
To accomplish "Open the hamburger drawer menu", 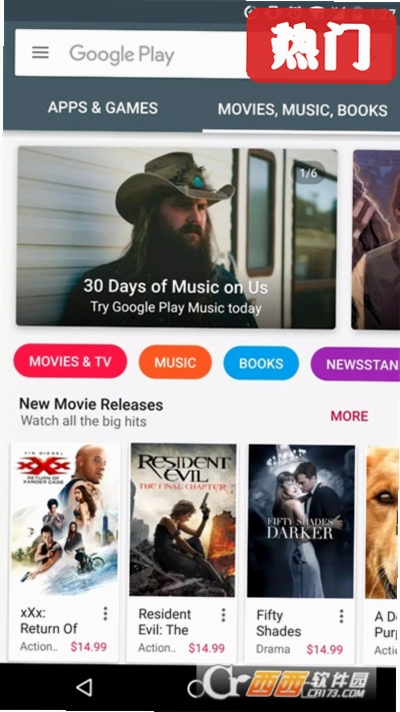I will pos(40,53).
